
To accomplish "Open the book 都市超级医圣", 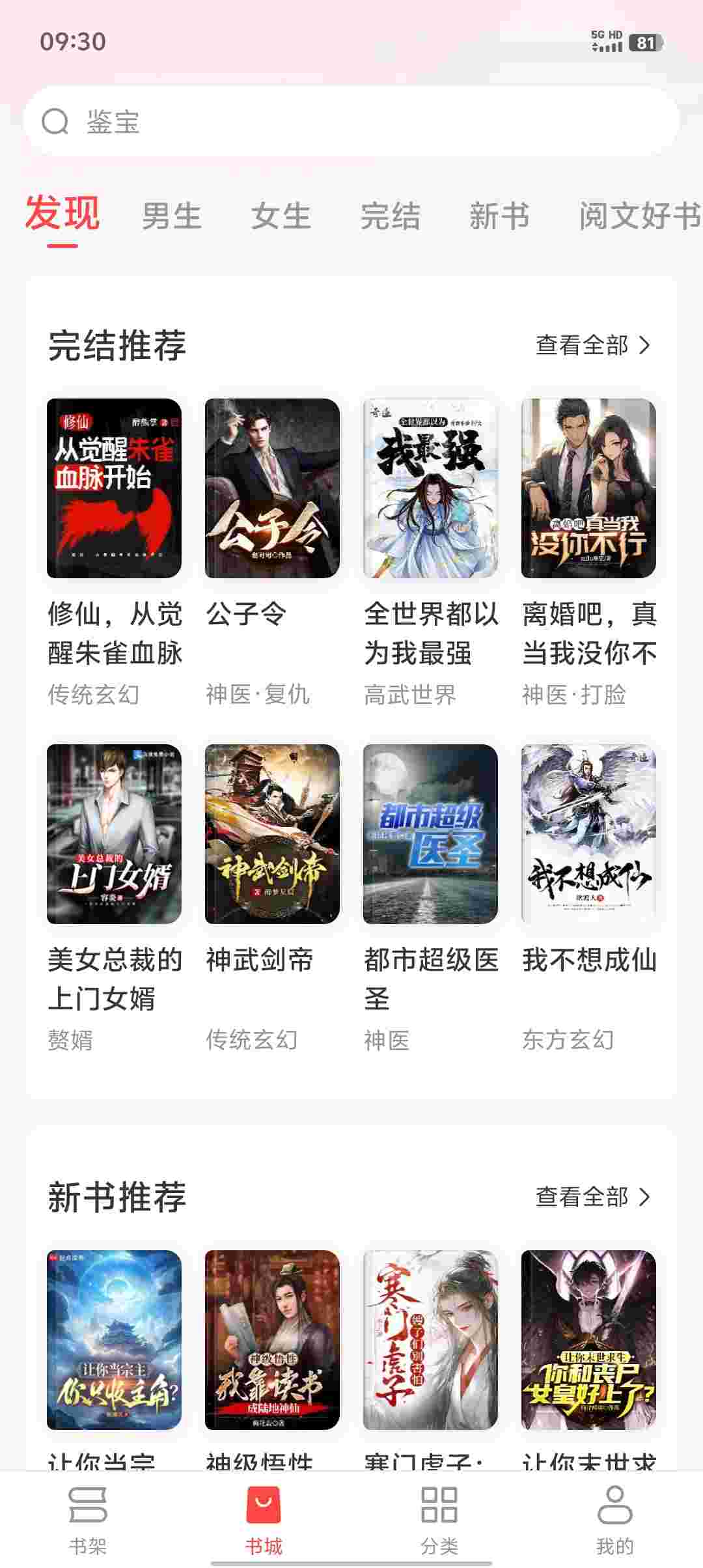I will click(x=430, y=834).
